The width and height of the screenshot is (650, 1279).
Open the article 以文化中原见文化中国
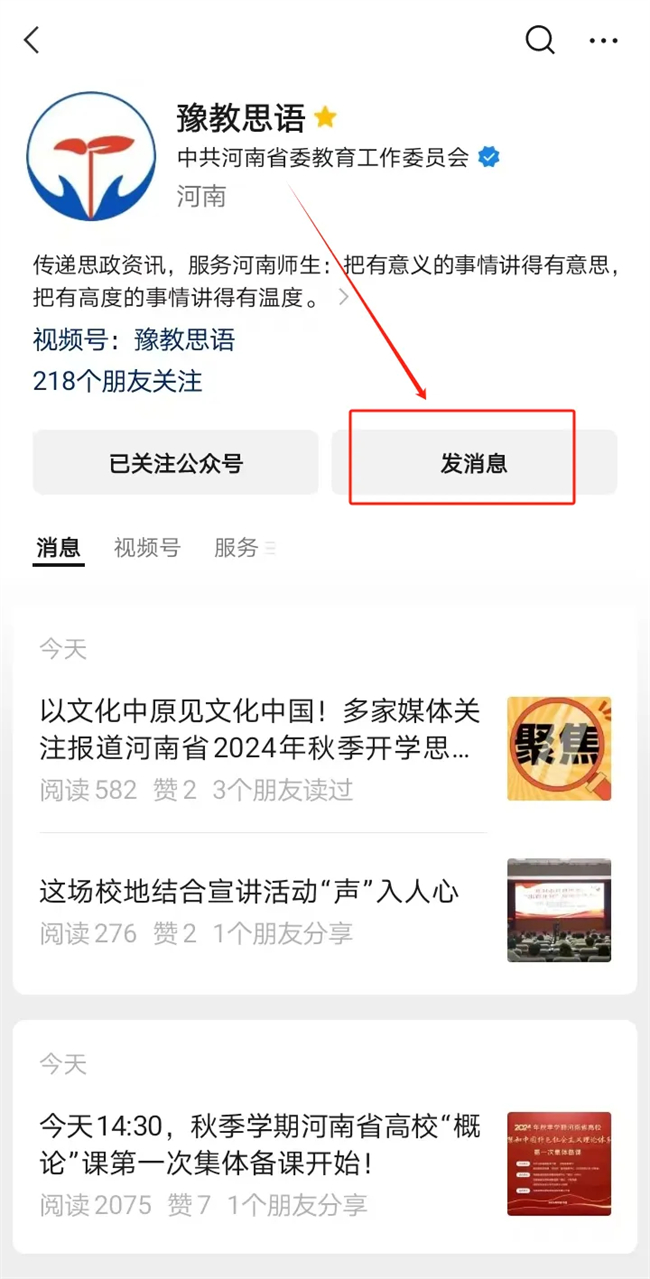(x=260, y=729)
